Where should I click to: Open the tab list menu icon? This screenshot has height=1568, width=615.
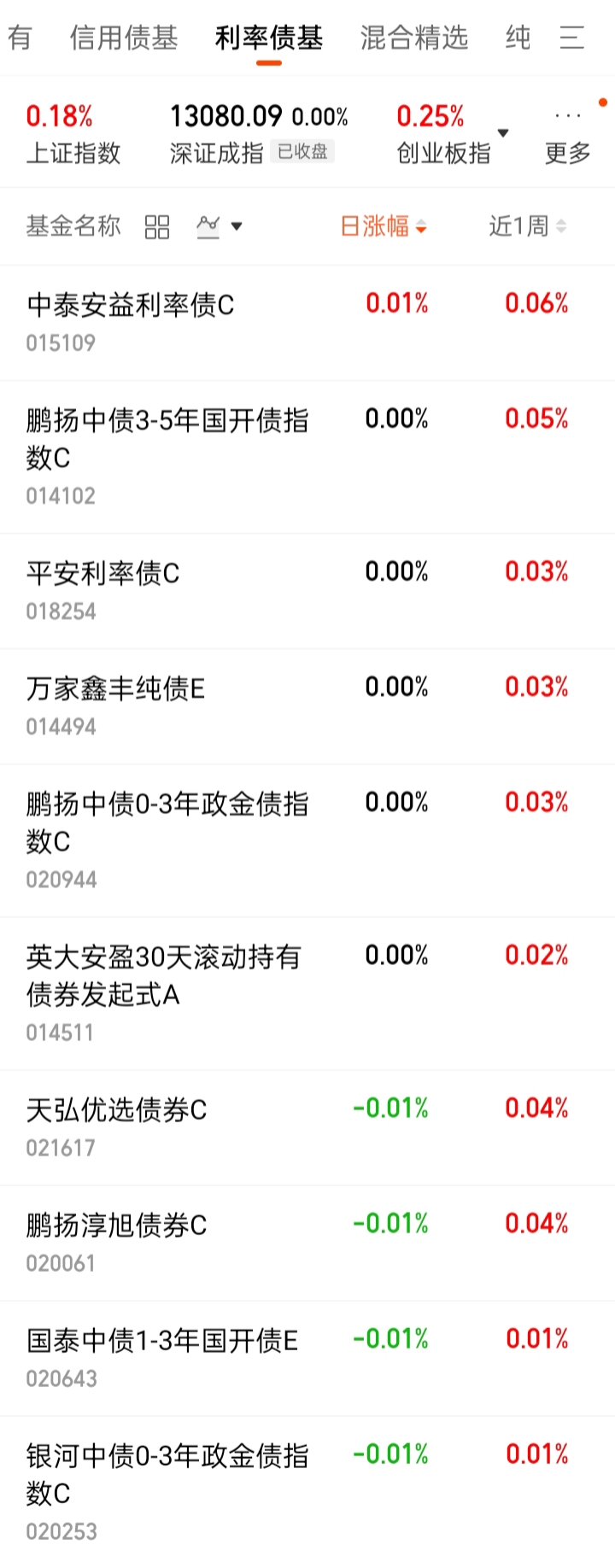571,38
